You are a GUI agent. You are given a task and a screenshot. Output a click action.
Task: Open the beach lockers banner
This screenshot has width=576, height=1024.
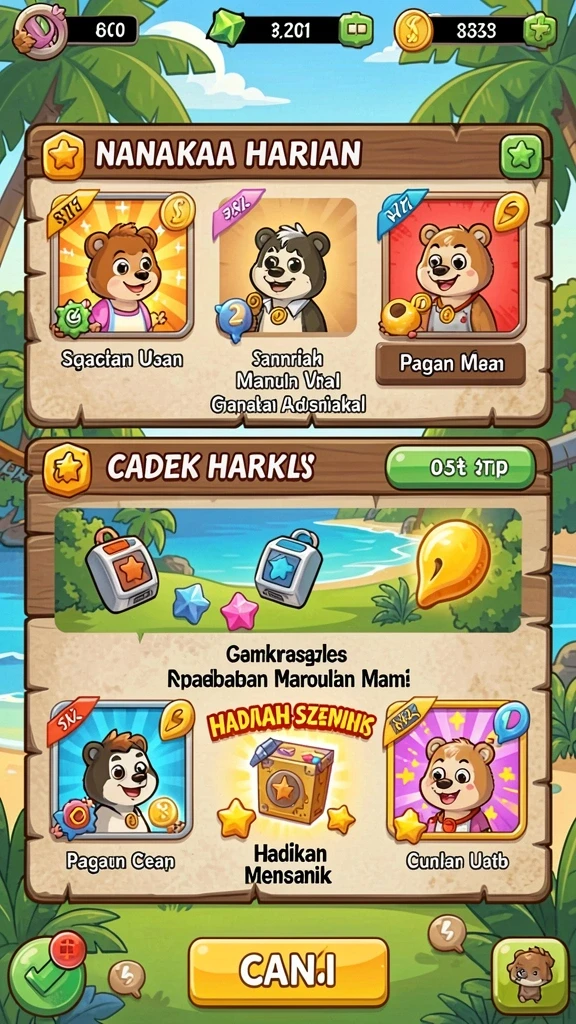pyautogui.click(x=287, y=569)
